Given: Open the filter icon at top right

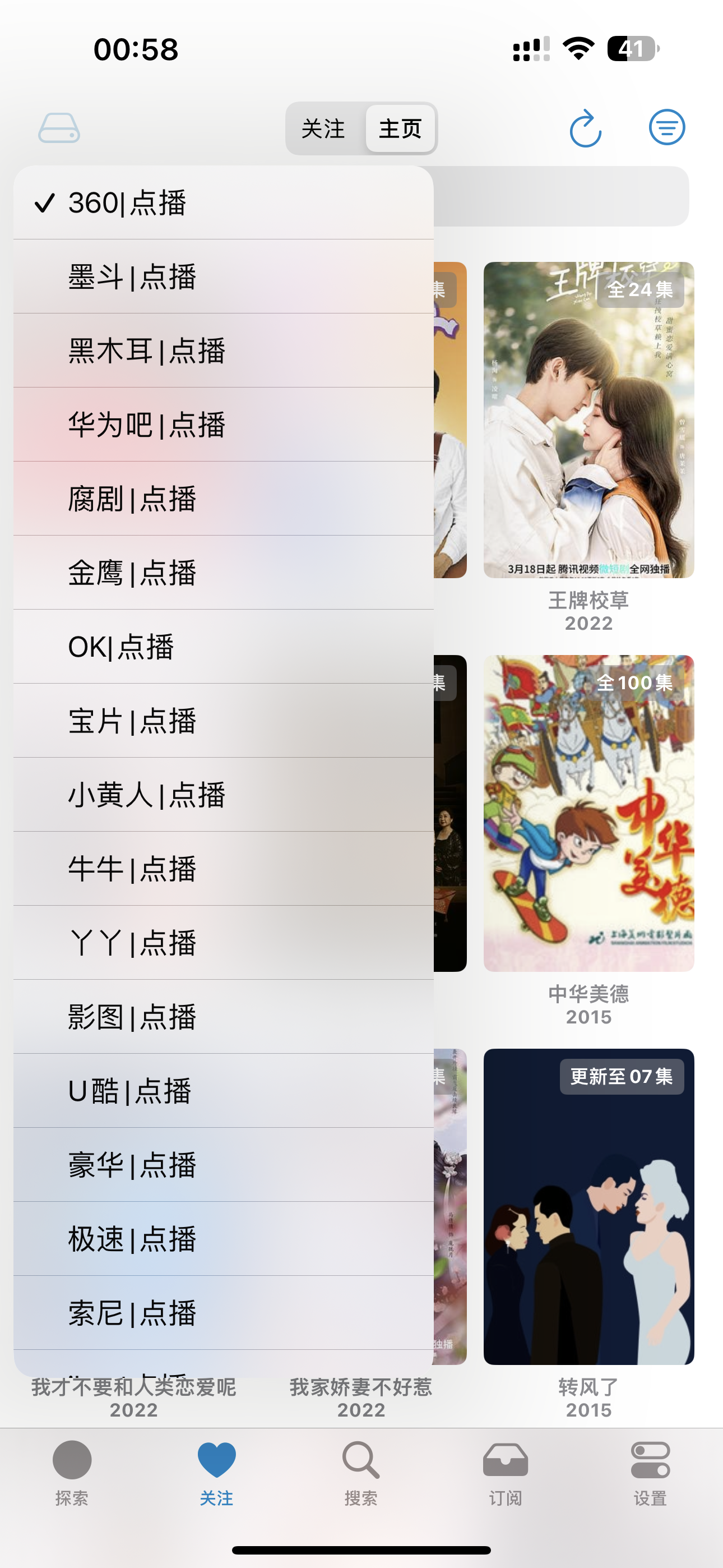Looking at the screenshot, I should coord(667,128).
